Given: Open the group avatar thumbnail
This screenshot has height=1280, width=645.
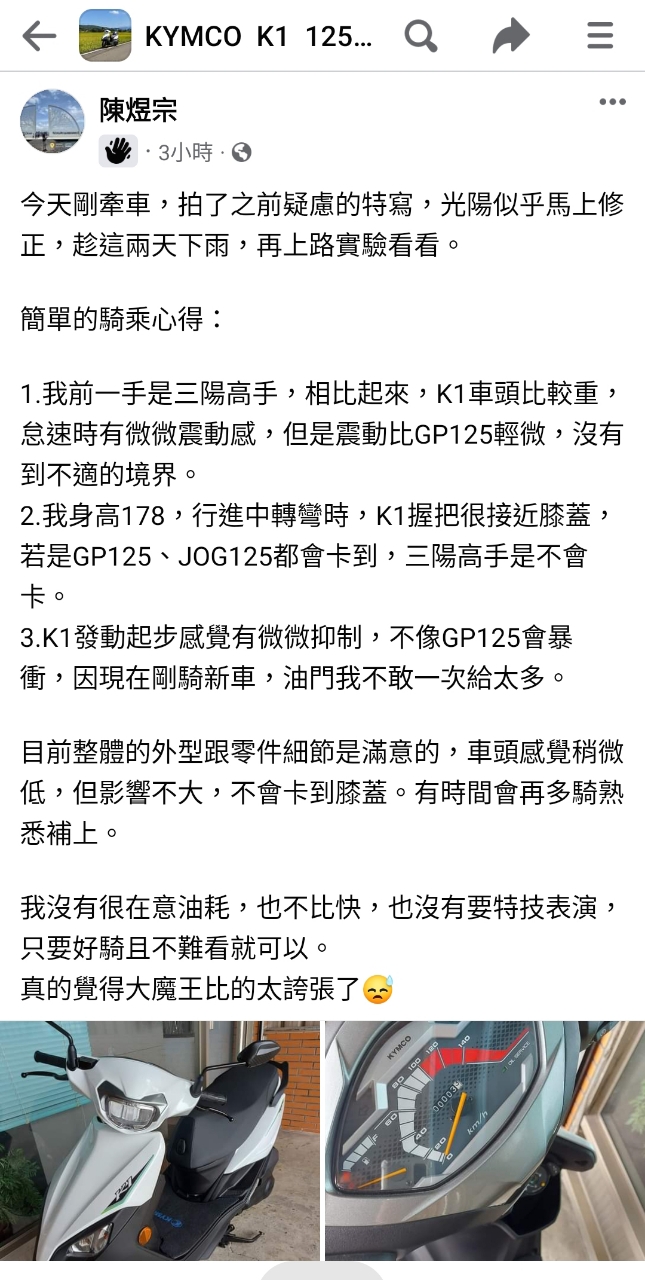Looking at the screenshot, I should pos(105,36).
